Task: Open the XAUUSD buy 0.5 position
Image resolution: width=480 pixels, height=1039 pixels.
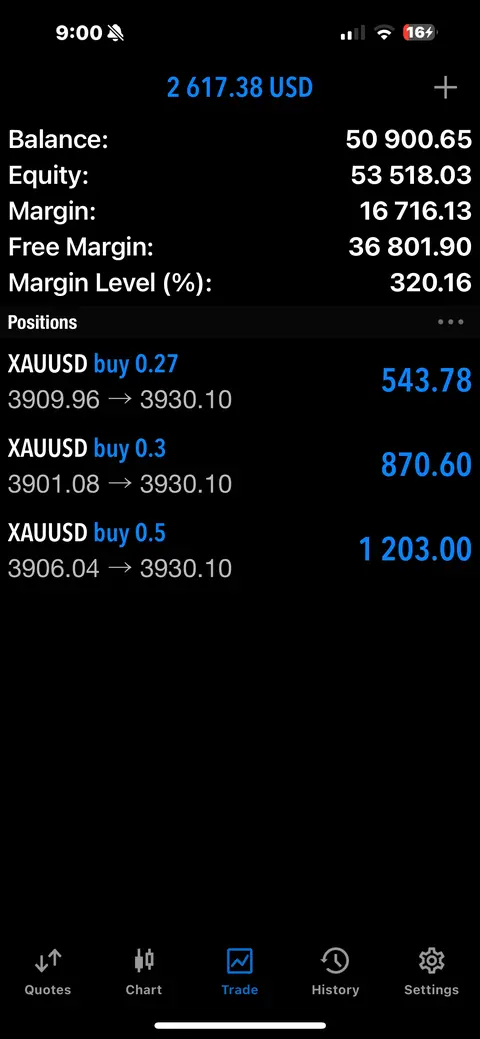Action: tap(240, 551)
